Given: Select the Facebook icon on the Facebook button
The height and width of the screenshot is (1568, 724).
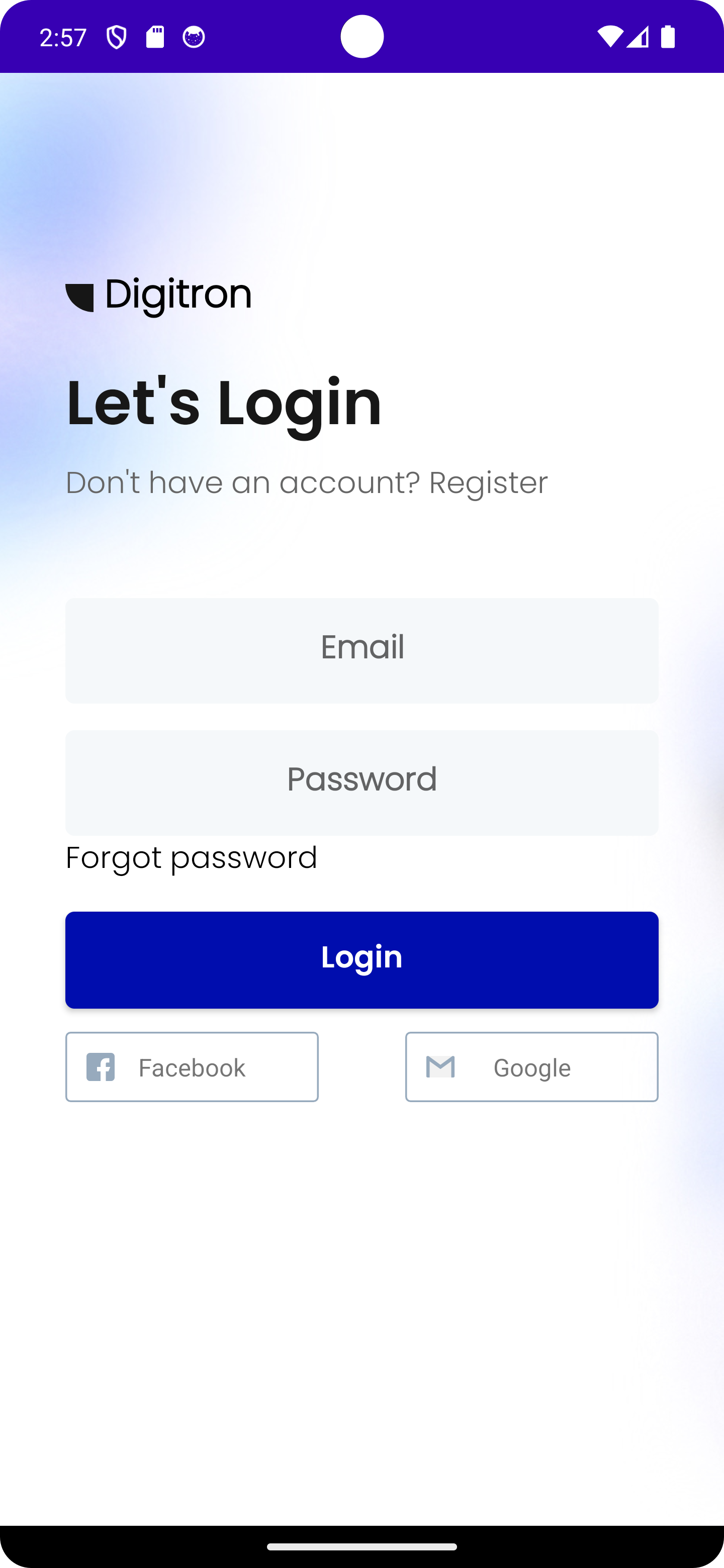Looking at the screenshot, I should coord(101,1066).
